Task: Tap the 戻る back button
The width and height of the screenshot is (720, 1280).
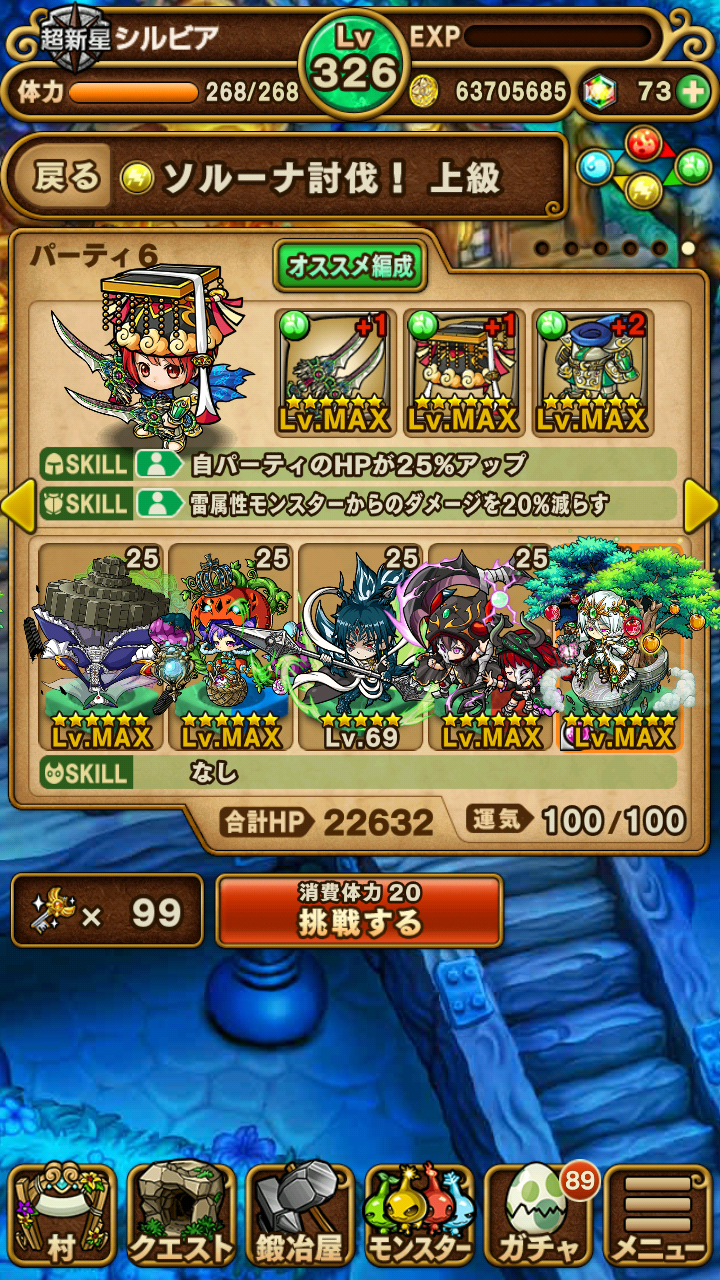Action: click(67, 178)
